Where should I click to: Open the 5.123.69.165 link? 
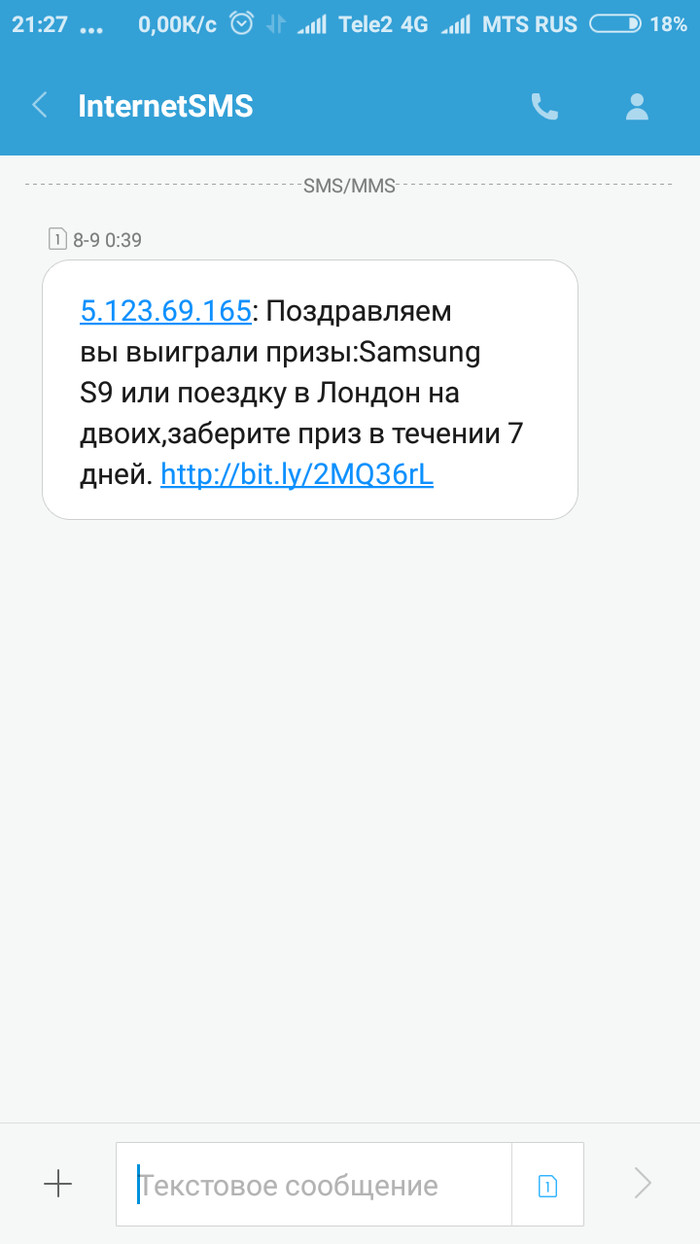[165, 312]
